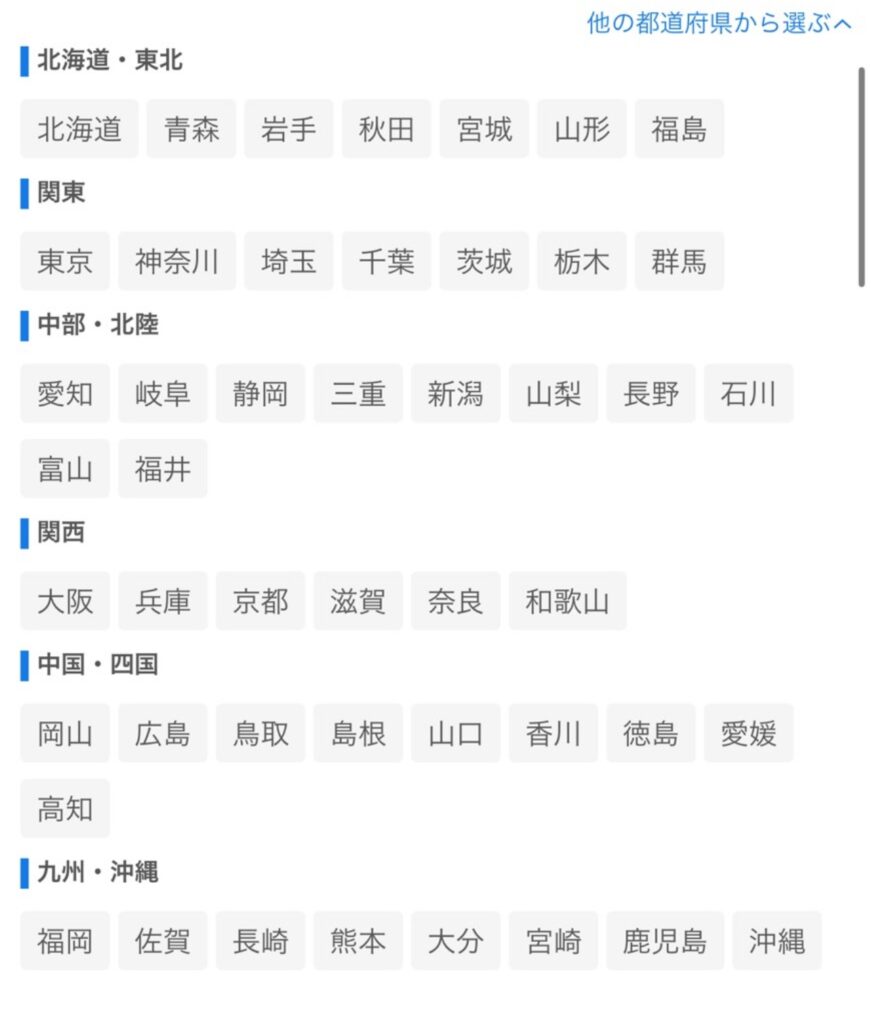Screen dimensions: 871x1024
Task: Pick 熊本 in the Kyushu section
Action: click(x=357, y=941)
